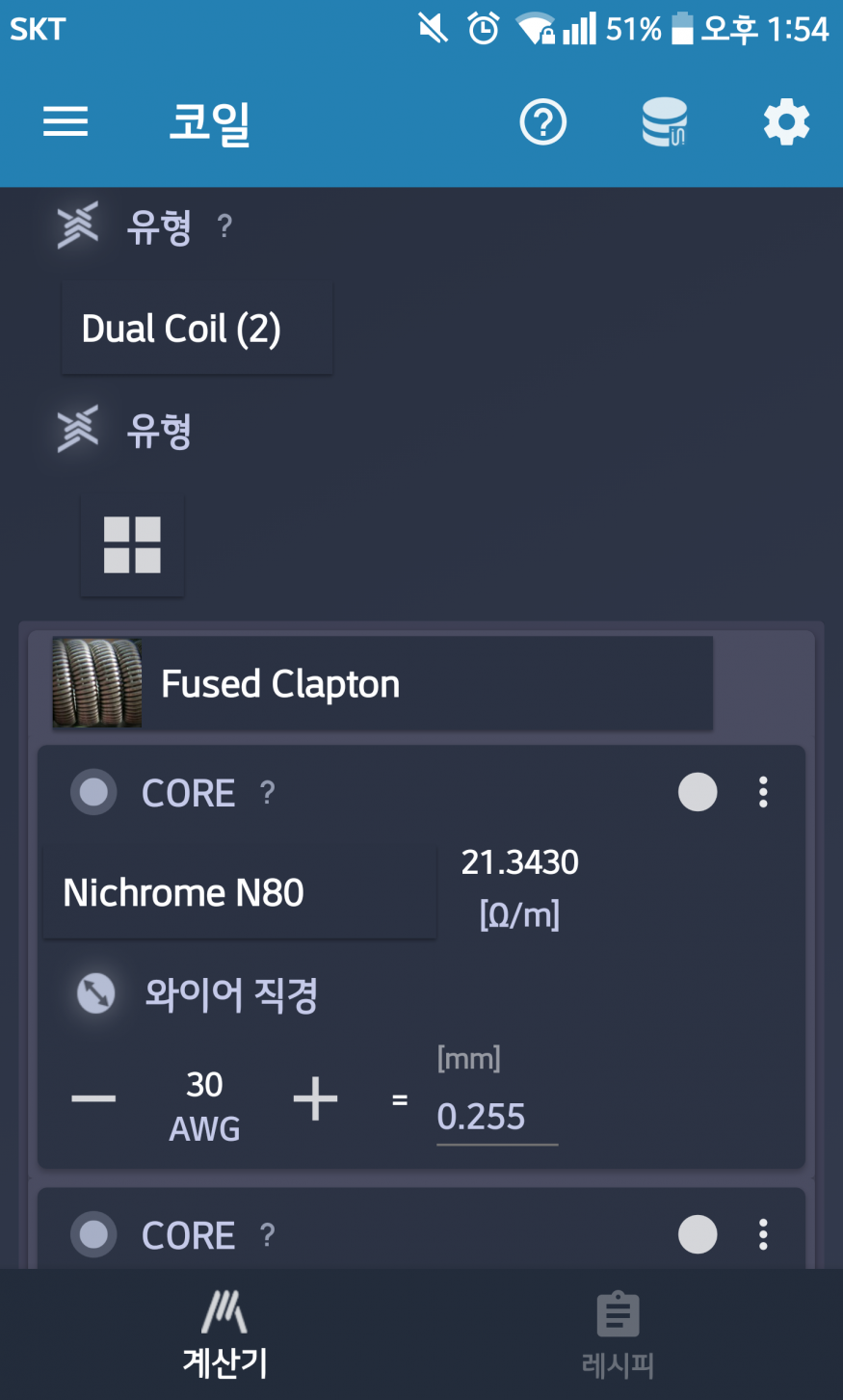The width and height of the screenshot is (843, 1400).
Task: Increase AWG with the plus button
Action: click(315, 1098)
